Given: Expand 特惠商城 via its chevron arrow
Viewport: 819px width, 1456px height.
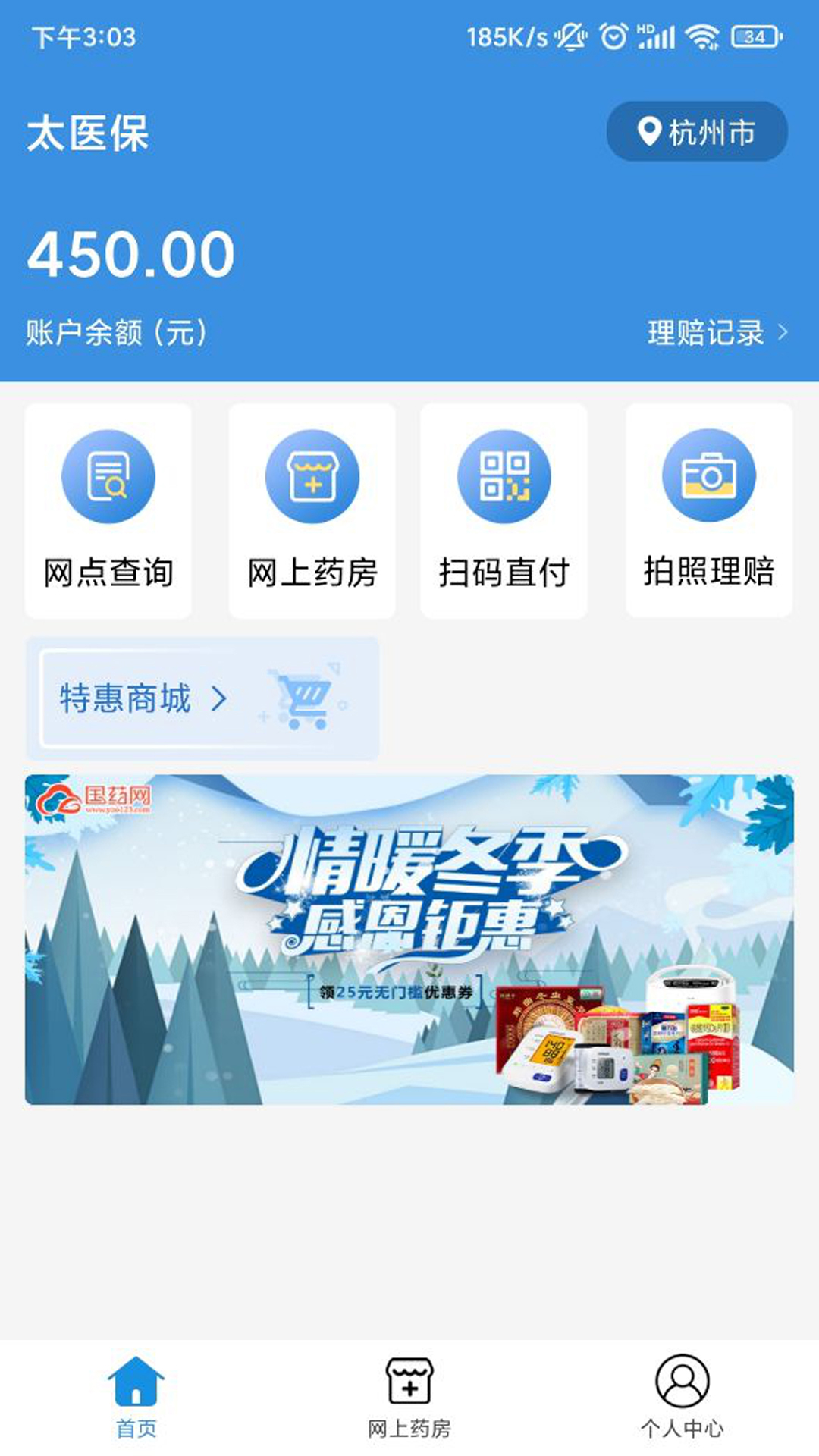Looking at the screenshot, I should (x=220, y=698).
